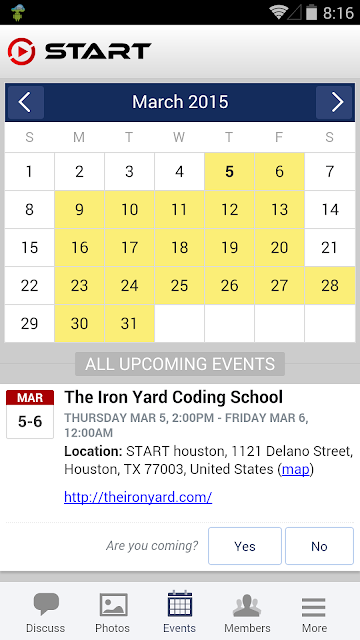This screenshot has width=360, height=640.
Task: Show all upcoming events
Action: tap(180, 364)
